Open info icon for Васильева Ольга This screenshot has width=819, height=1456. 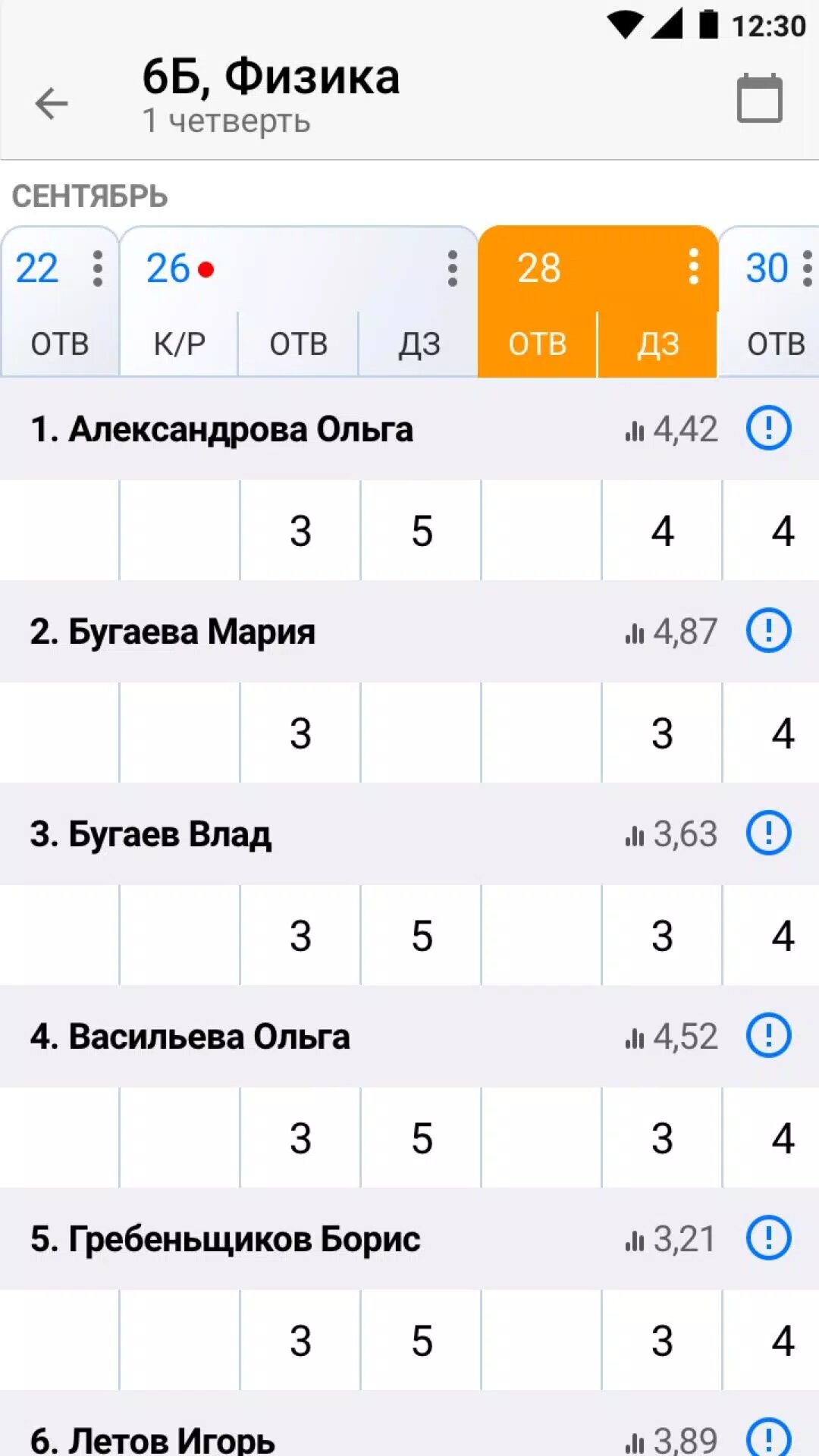pyautogui.click(x=768, y=1035)
